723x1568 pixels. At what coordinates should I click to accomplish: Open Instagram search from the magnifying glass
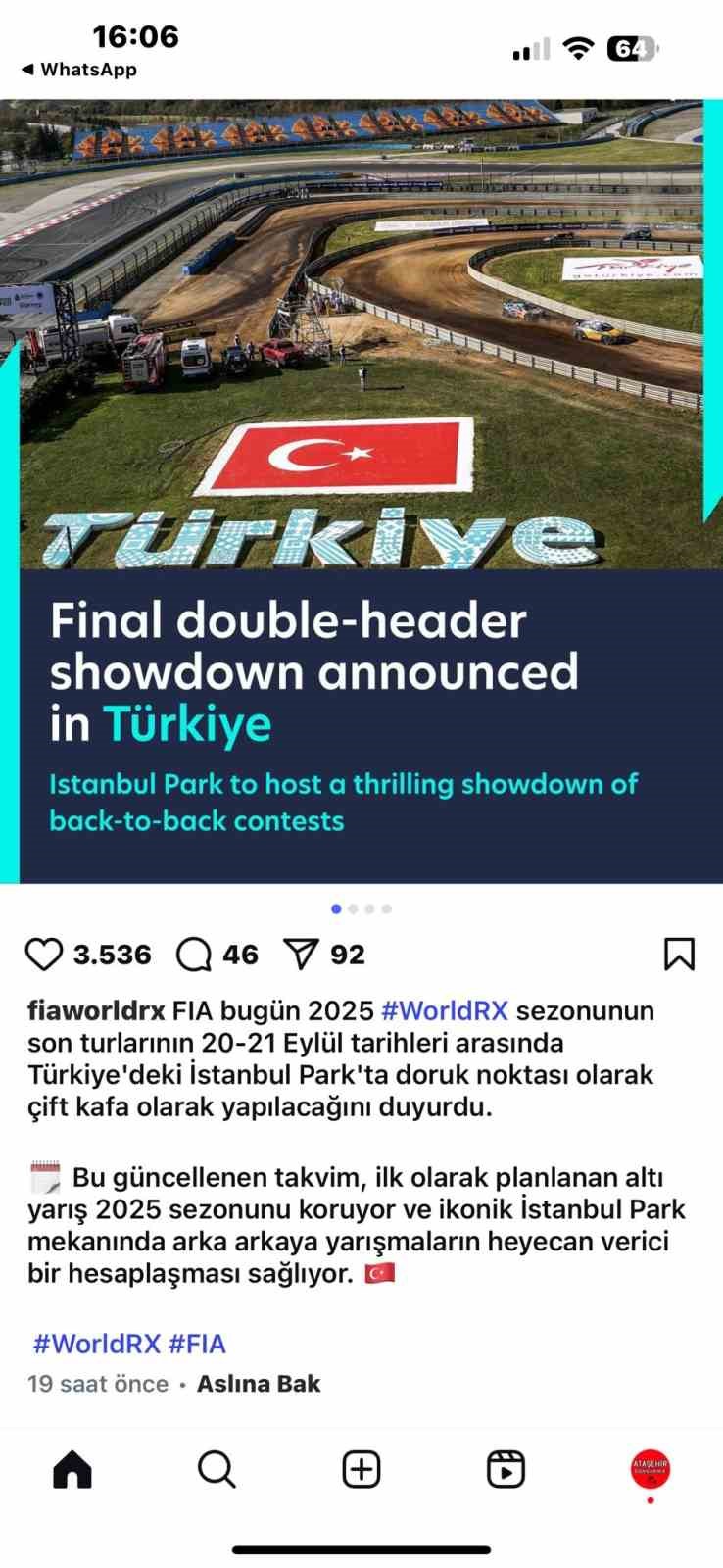(x=217, y=1468)
